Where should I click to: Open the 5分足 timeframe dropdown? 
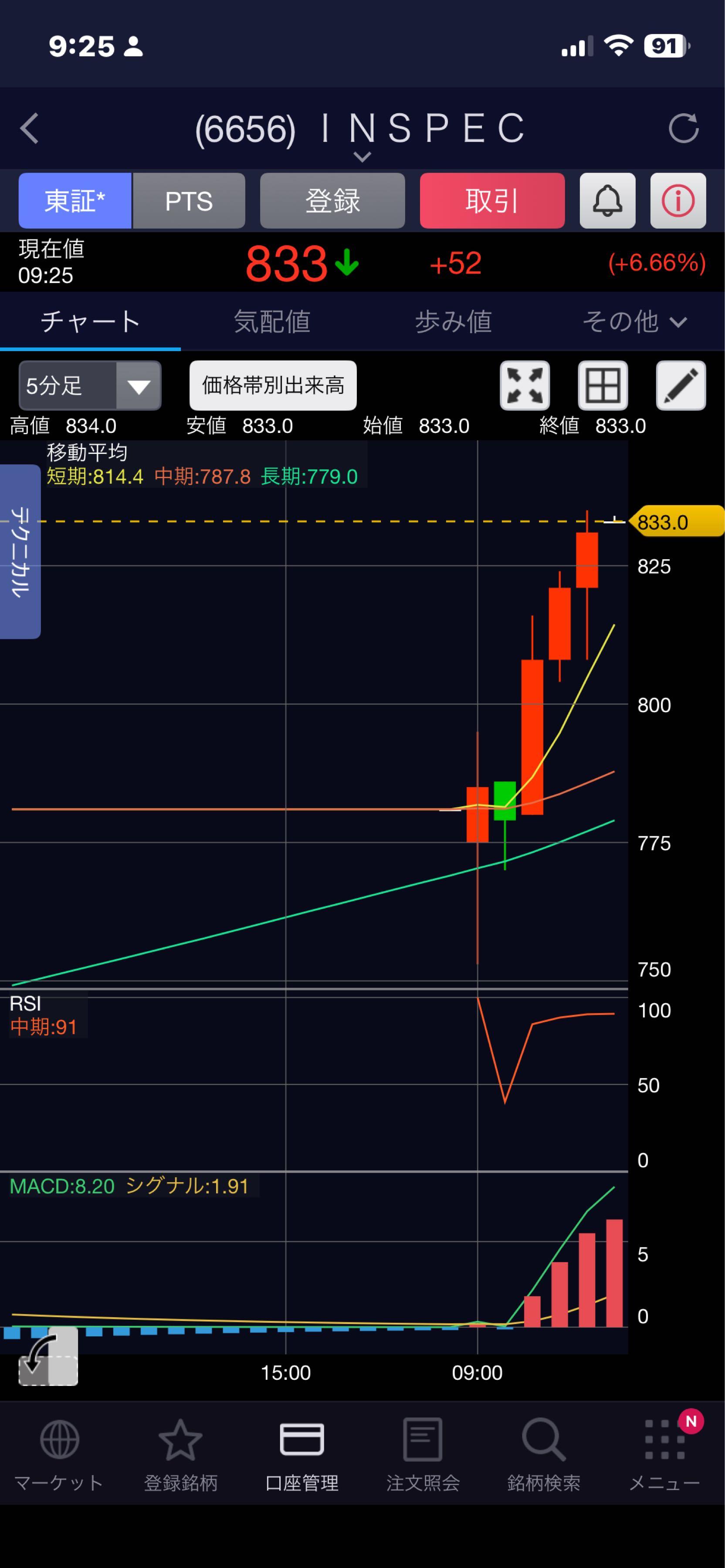point(90,385)
